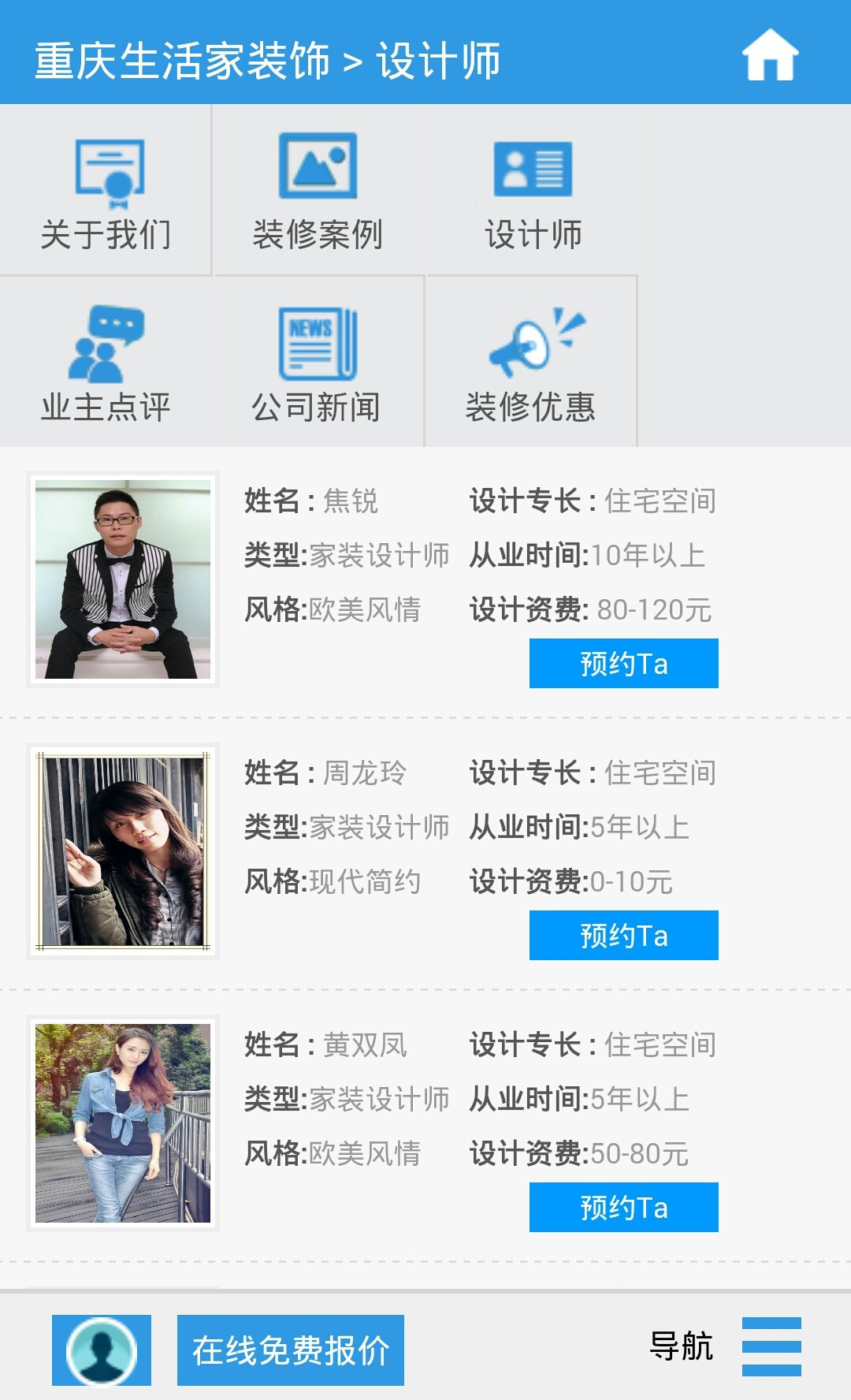Open 黄双凤's profile photo
Screen dimensions: 851x1400
123,1123
